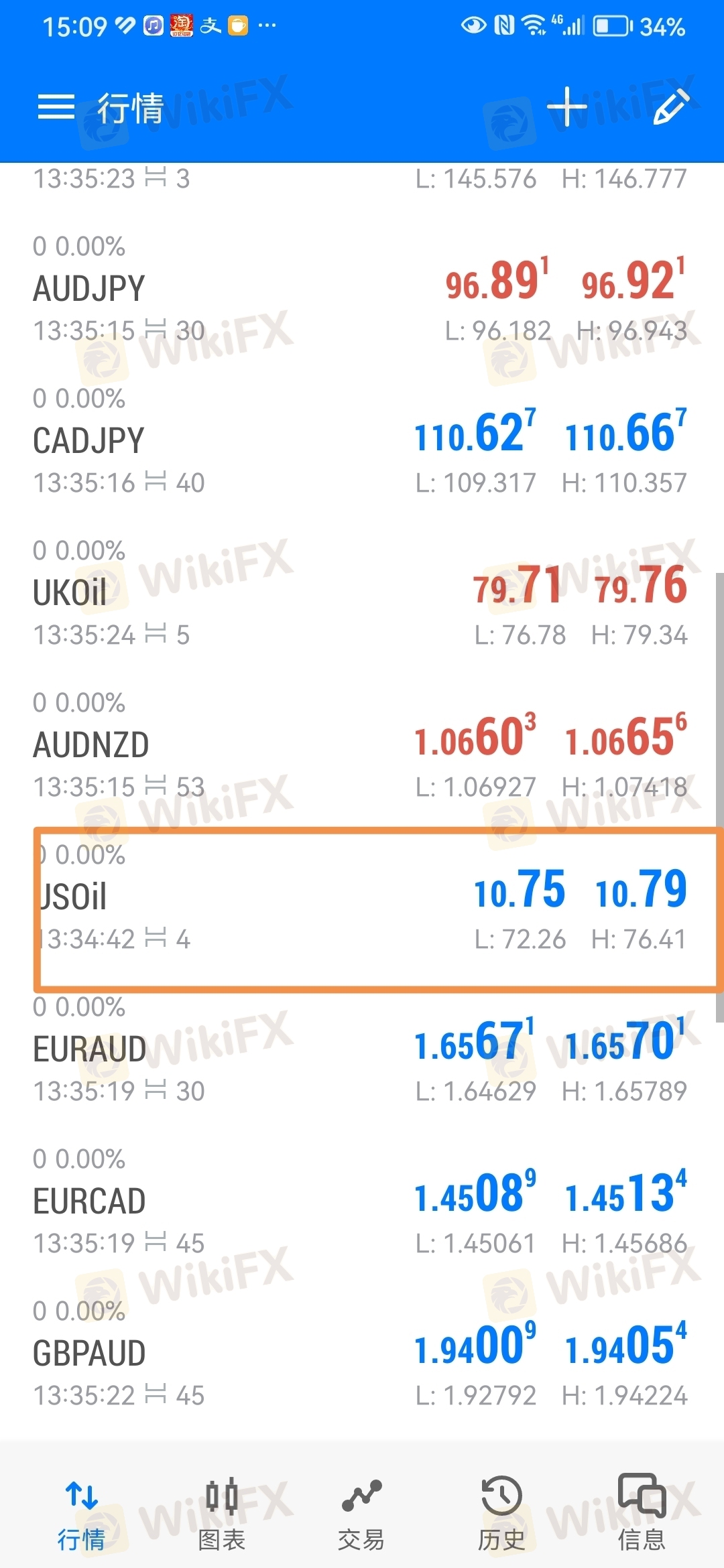Open the AUDNZD quote row
The width and height of the screenshot is (724, 1568).
pyautogui.click(x=362, y=746)
